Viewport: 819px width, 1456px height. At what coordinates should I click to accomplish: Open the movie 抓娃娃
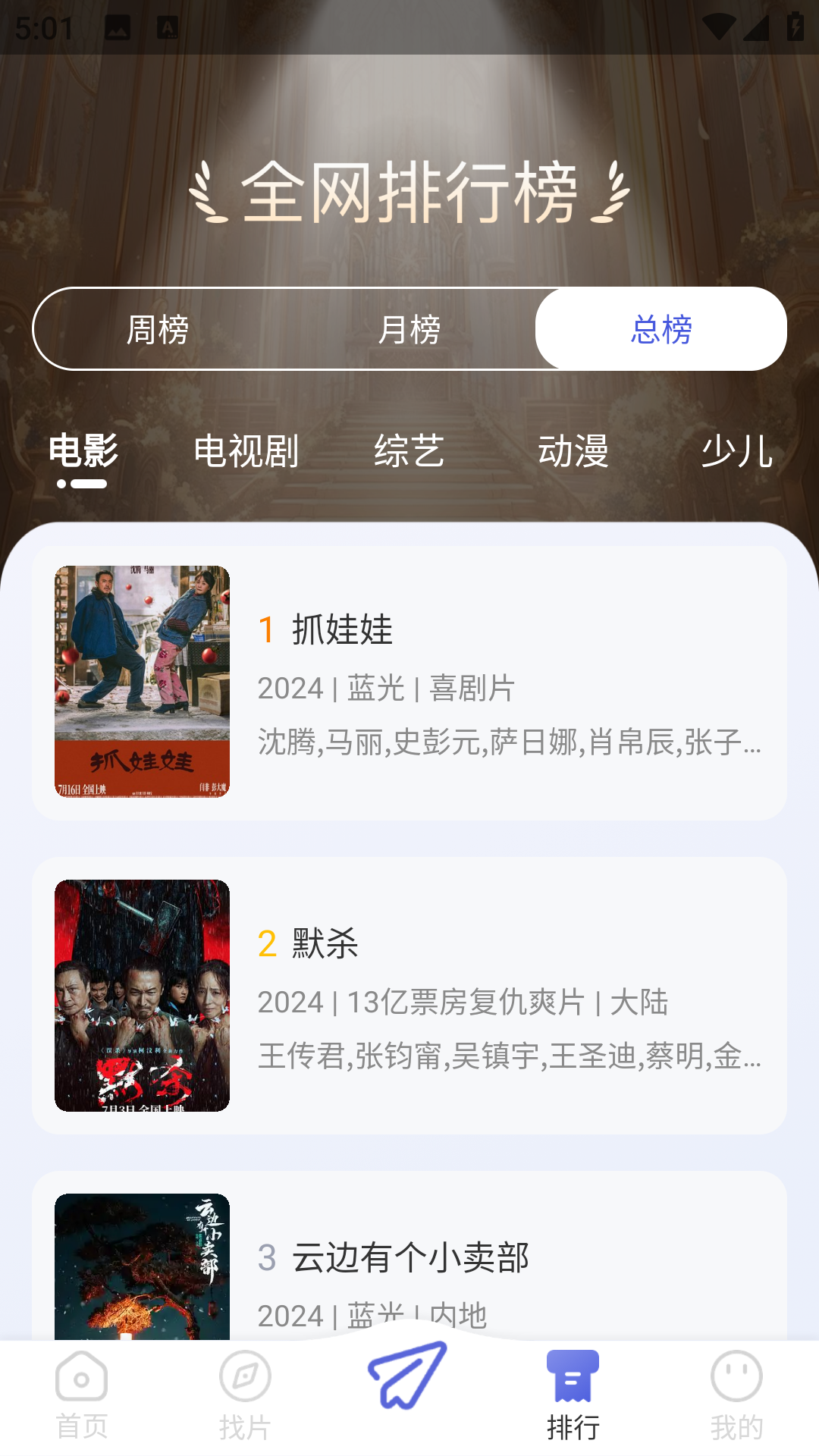[409, 682]
